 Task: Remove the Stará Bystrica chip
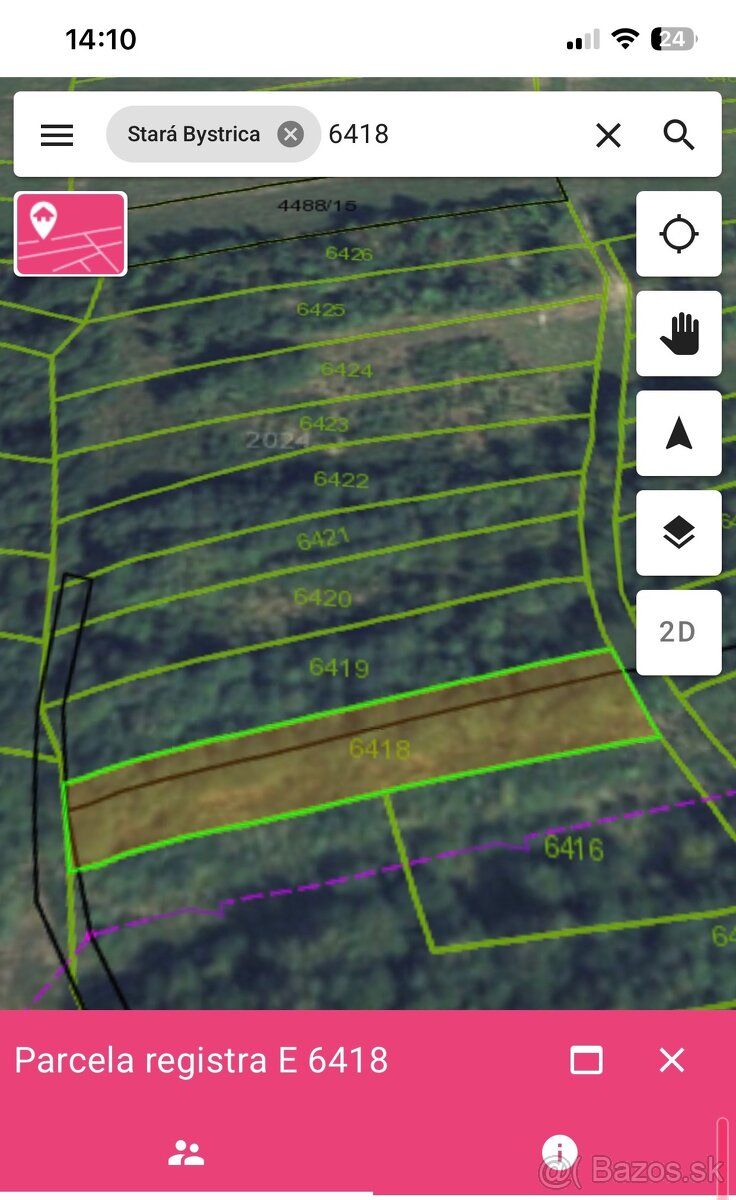pyautogui.click(x=290, y=134)
